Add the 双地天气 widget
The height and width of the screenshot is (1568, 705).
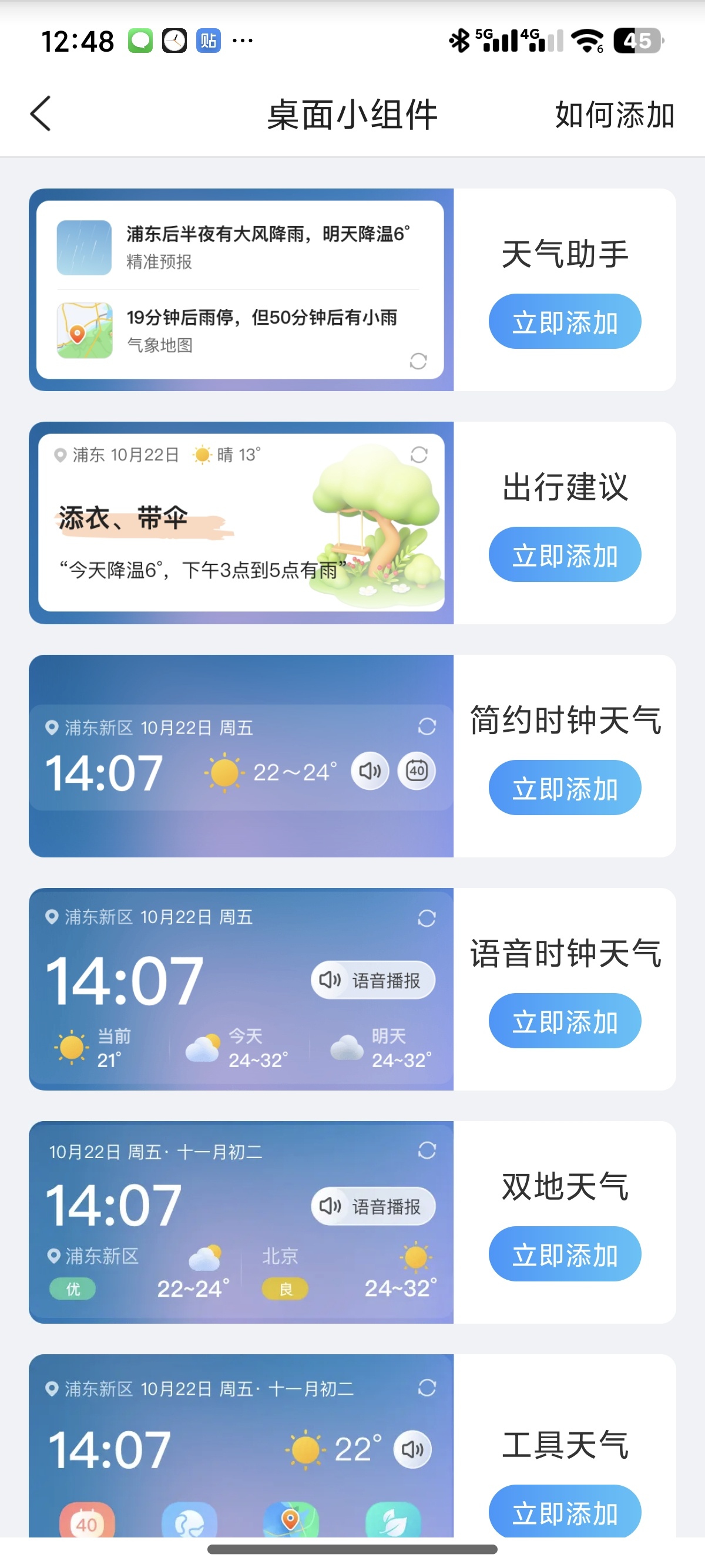tap(565, 1254)
